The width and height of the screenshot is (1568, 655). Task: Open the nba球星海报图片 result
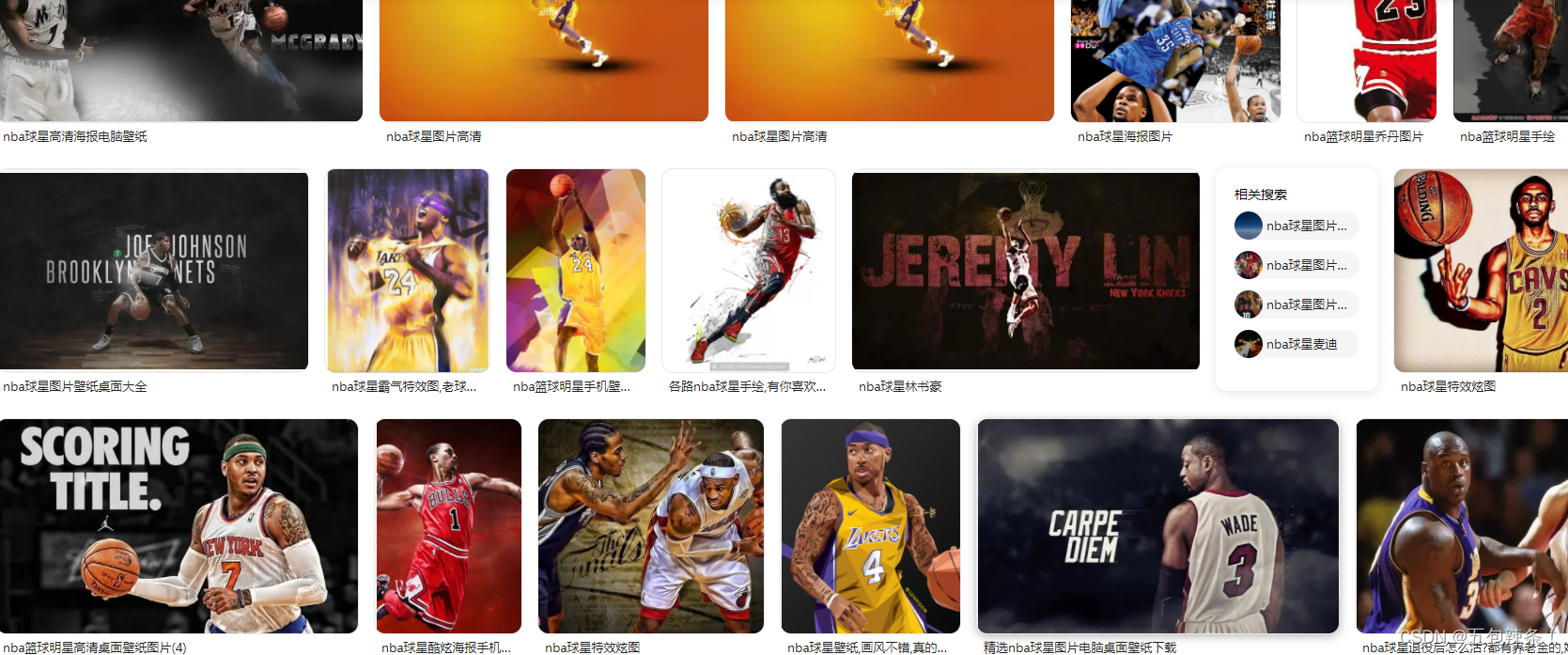[x=1175, y=60]
